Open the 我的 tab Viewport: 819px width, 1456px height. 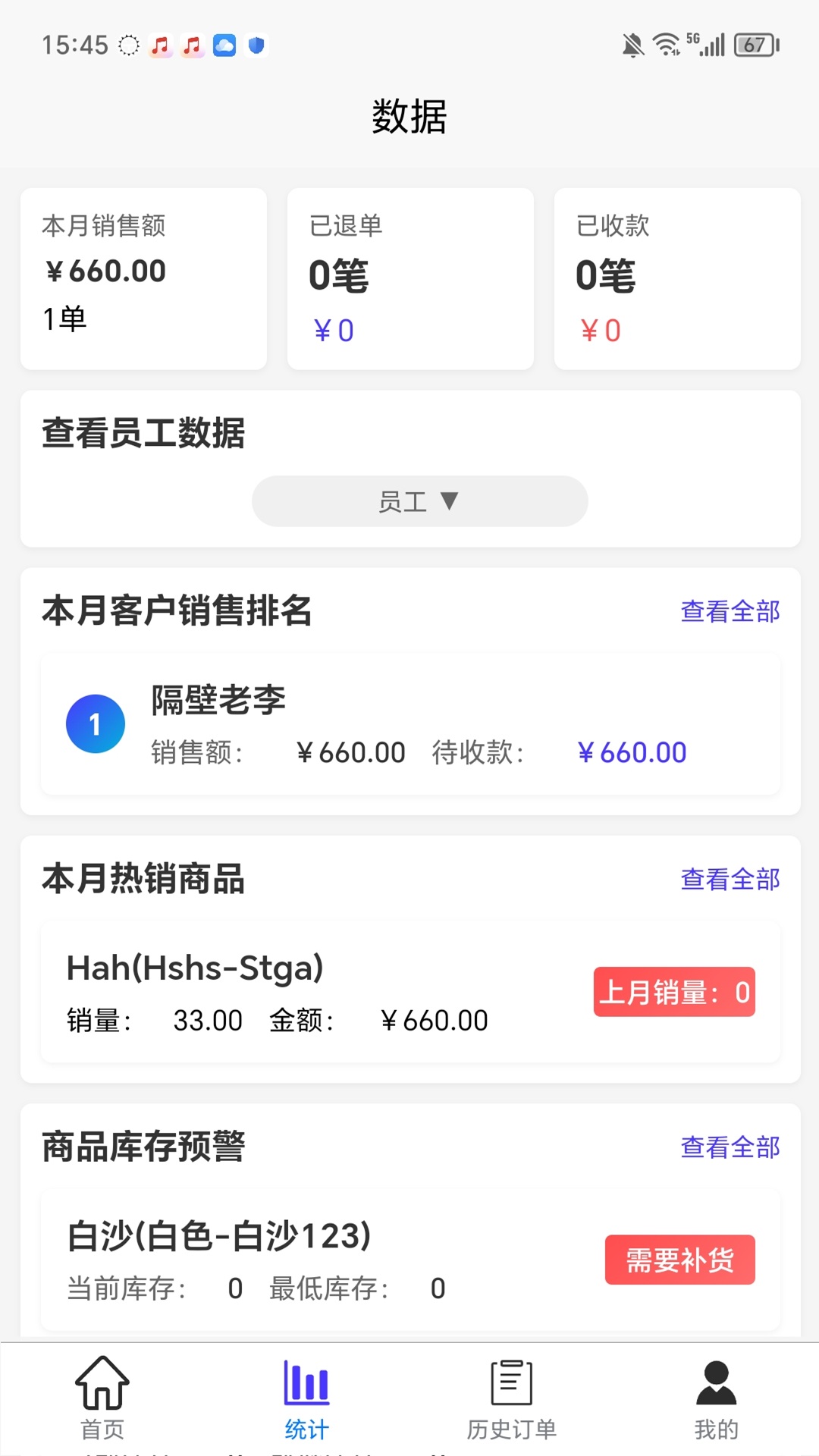[x=714, y=1403]
